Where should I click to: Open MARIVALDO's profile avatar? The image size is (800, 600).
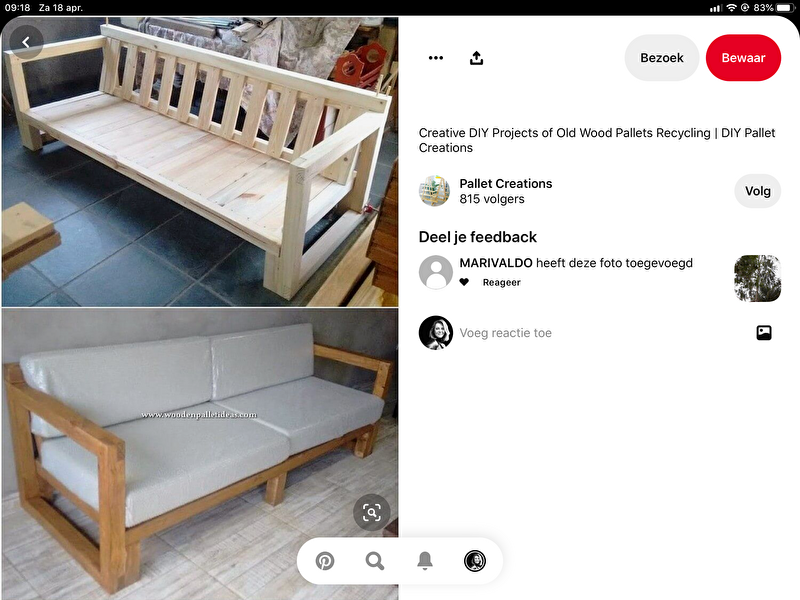tap(435, 272)
